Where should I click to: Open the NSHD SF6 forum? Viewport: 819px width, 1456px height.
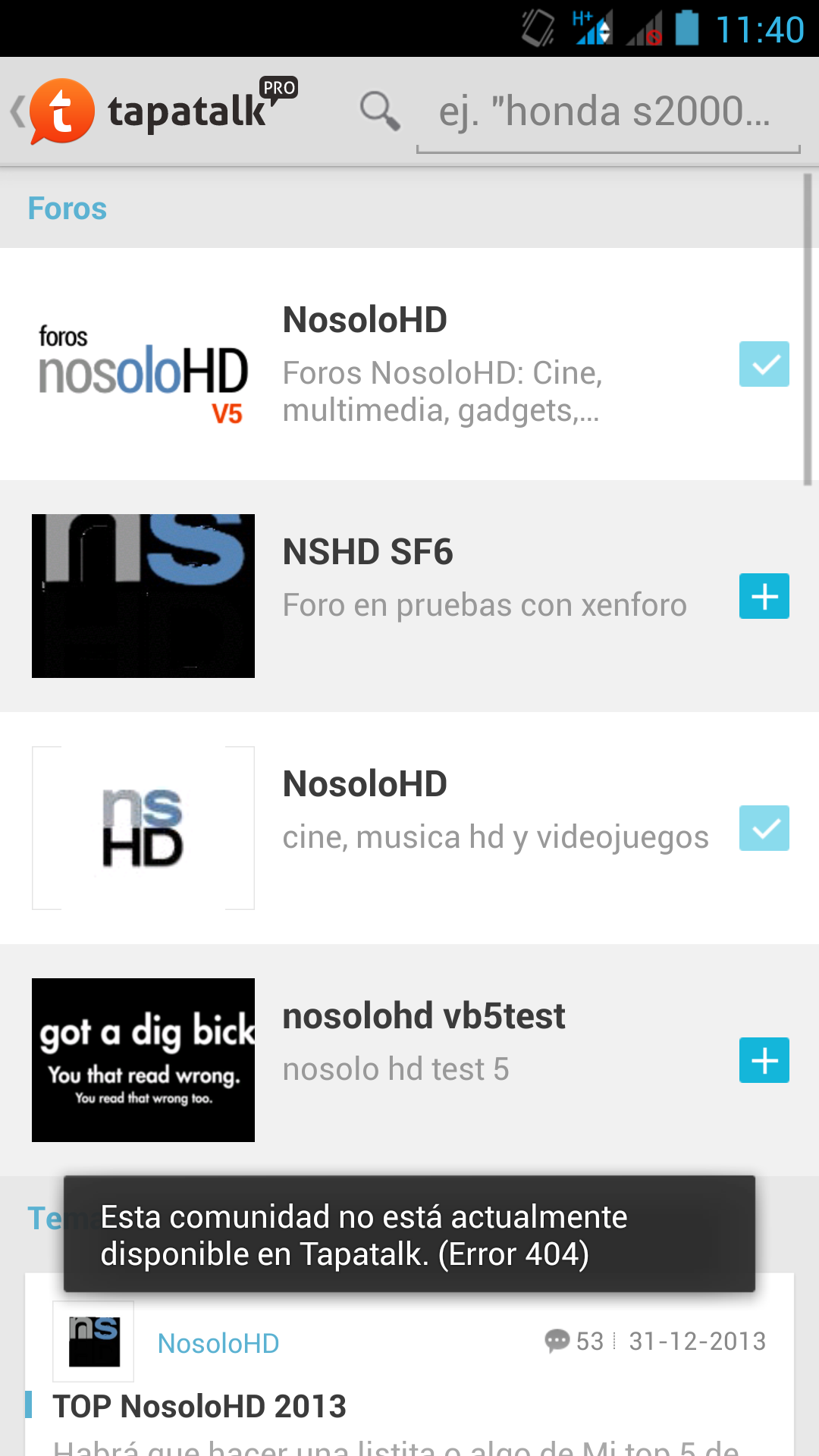pos(409,596)
